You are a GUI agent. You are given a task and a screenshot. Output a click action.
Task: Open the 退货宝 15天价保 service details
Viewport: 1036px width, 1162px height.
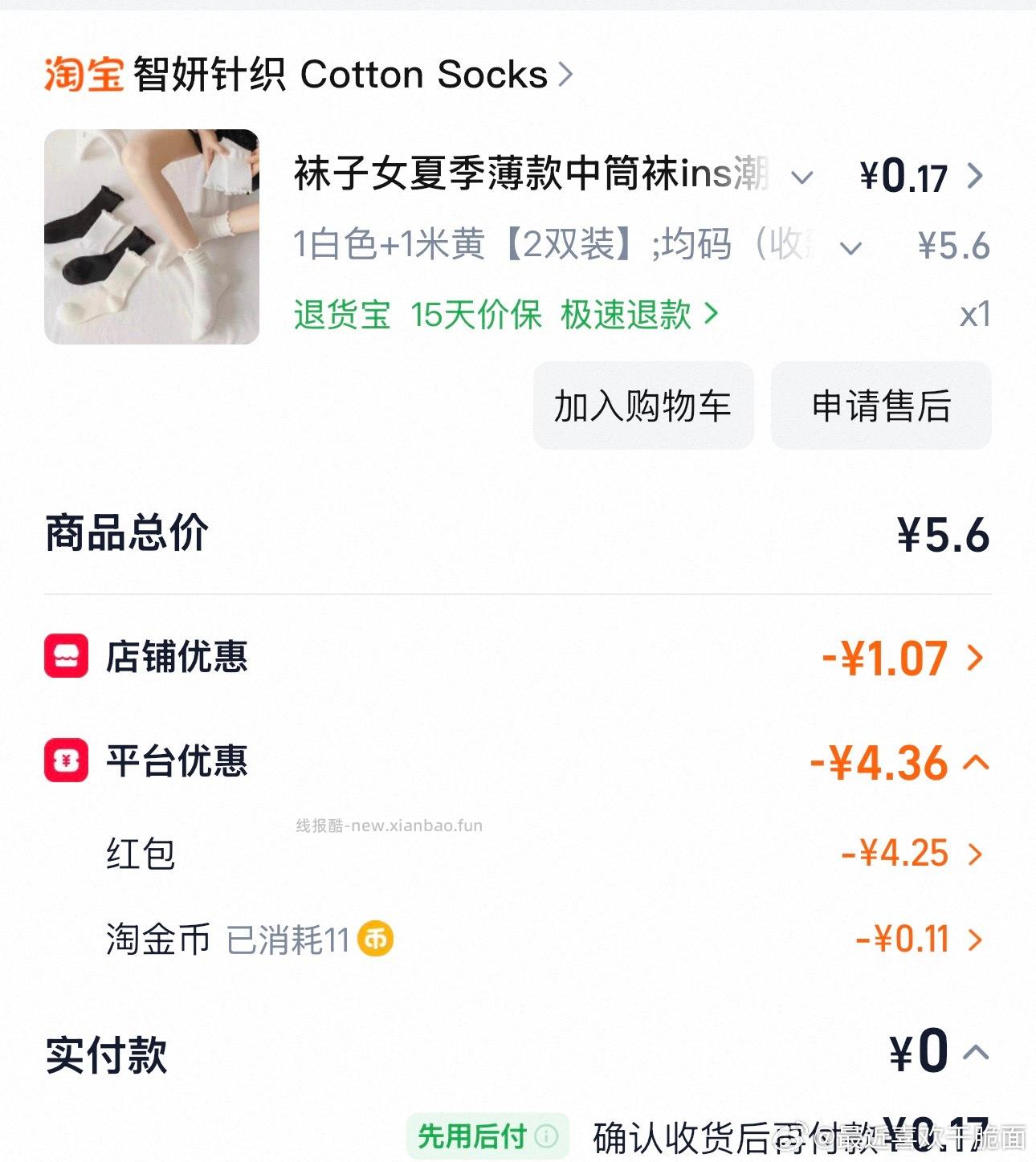tap(477, 315)
